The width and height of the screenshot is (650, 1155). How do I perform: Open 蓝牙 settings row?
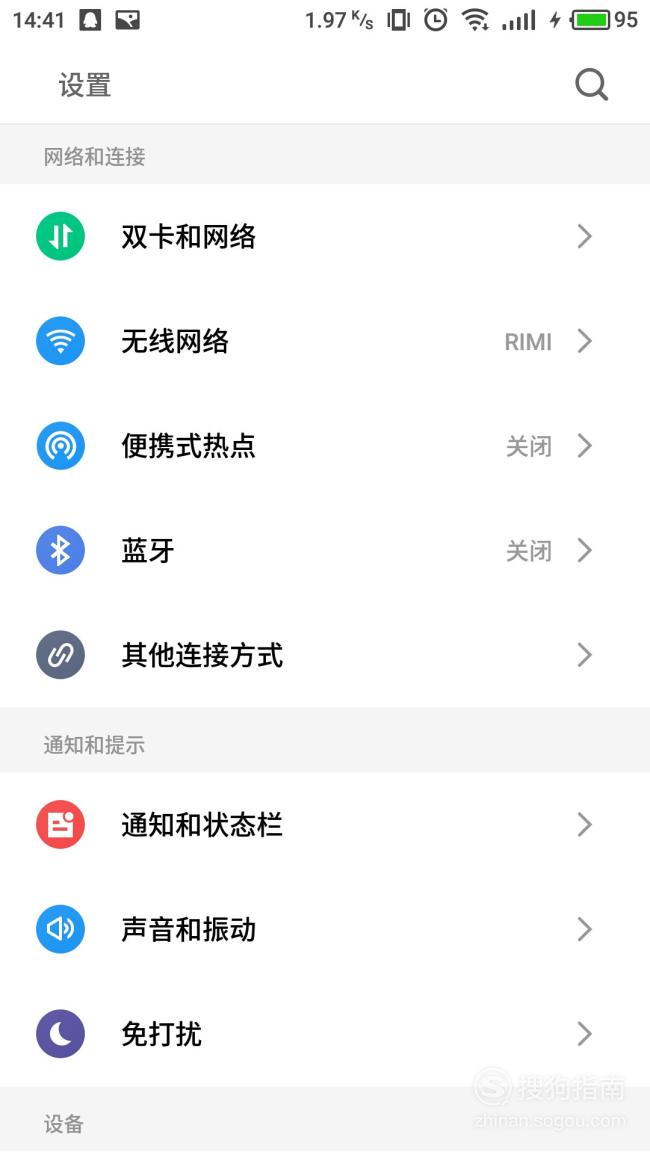point(325,550)
